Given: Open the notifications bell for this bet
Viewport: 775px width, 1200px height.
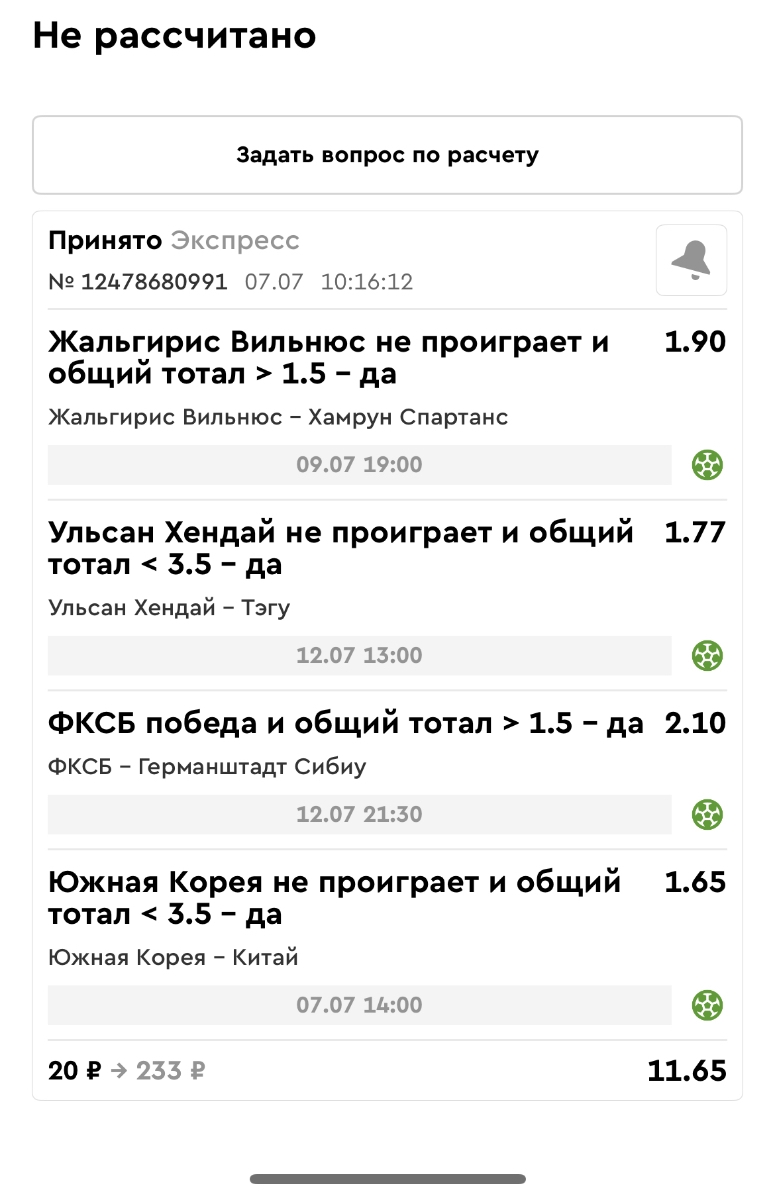Looking at the screenshot, I should click(690, 260).
